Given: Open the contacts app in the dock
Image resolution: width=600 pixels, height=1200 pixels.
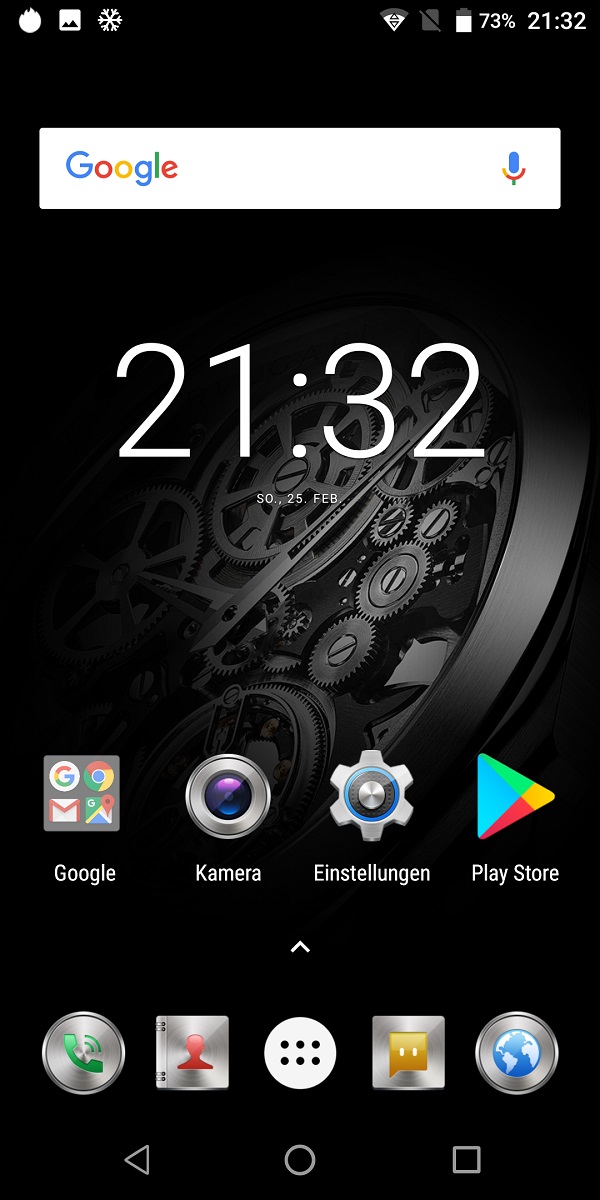Looking at the screenshot, I should [x=192, y=1052].
